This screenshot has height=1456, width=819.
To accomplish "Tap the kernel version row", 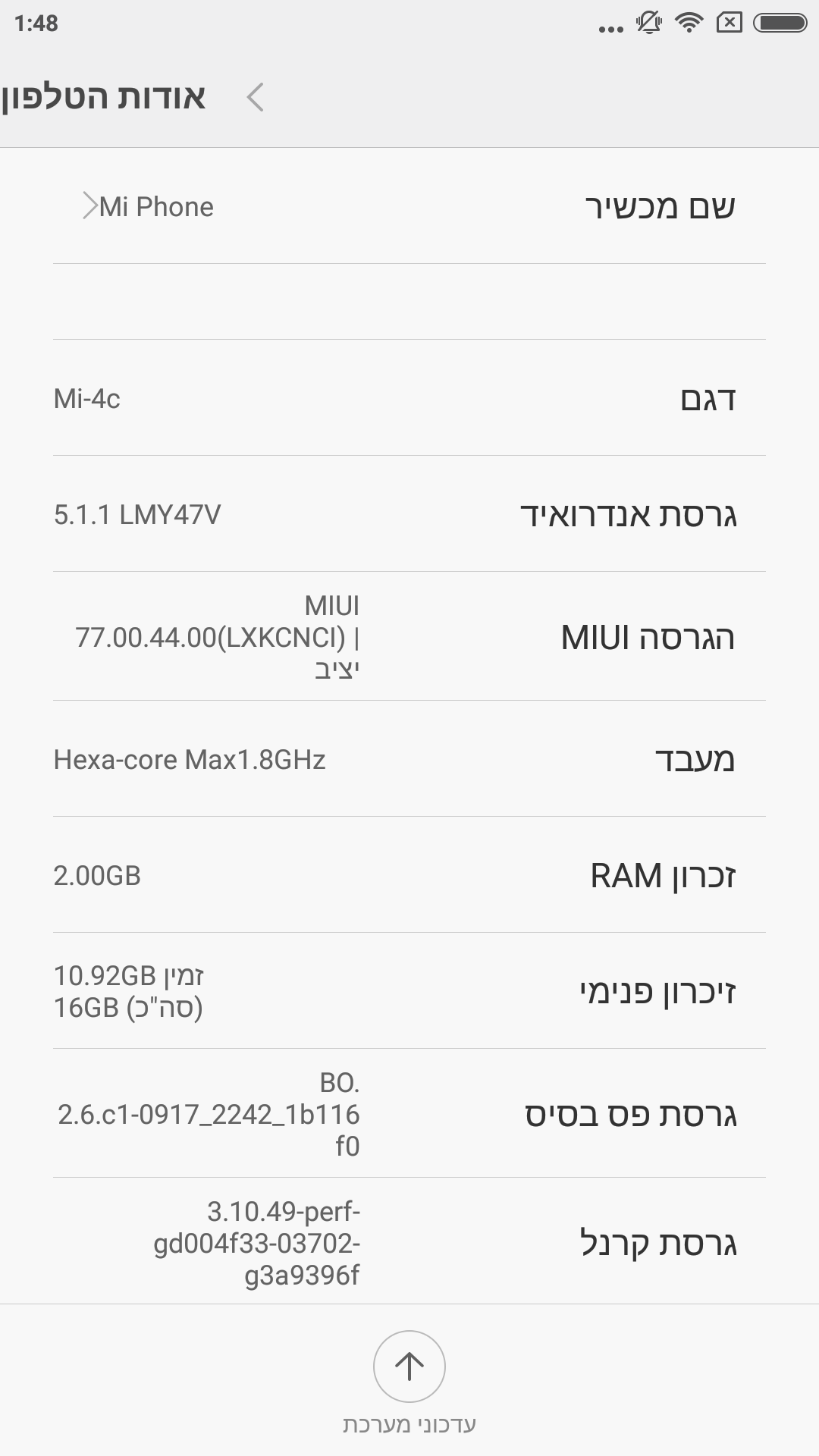I will tap(409, 1242).
